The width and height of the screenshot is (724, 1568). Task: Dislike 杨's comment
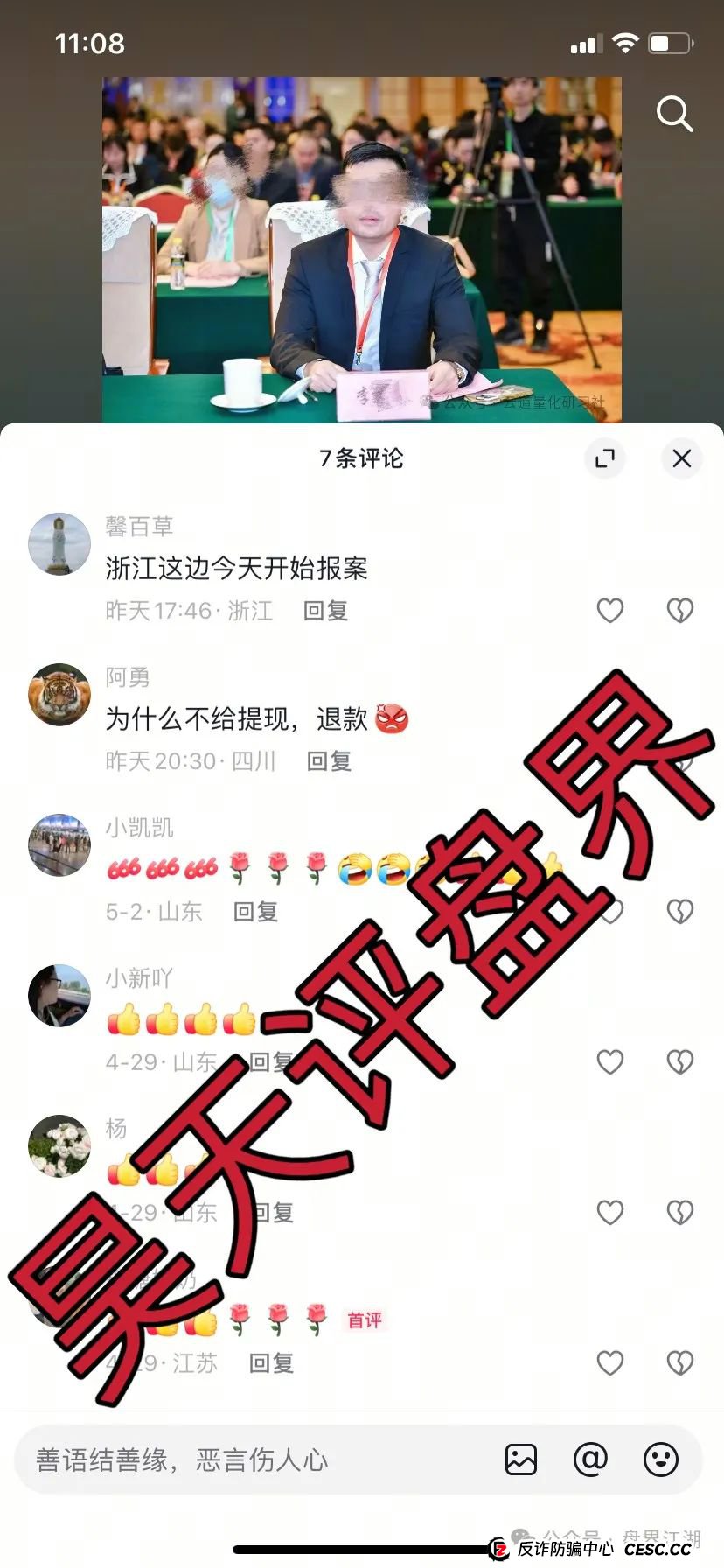click(679, 1213)
